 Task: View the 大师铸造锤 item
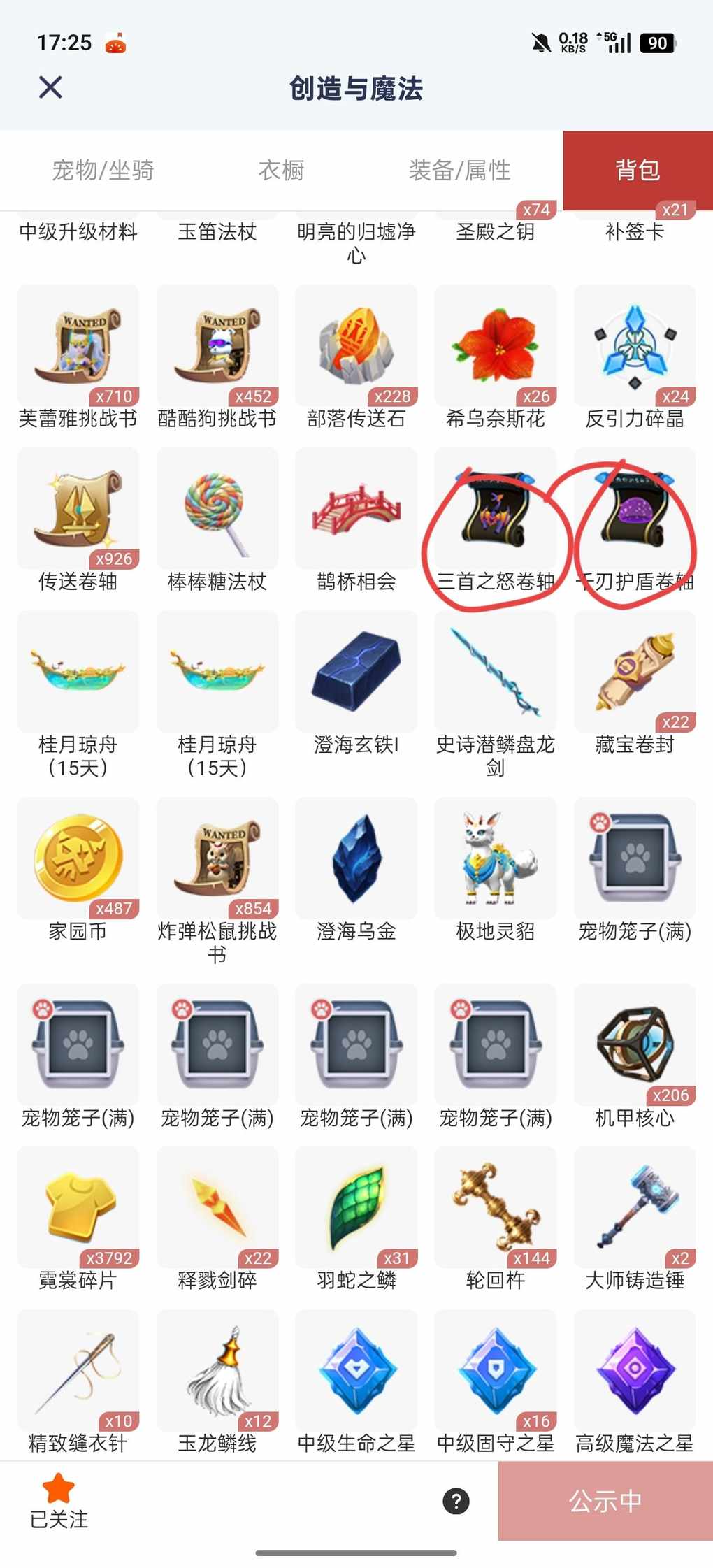tap(634, 1209)
